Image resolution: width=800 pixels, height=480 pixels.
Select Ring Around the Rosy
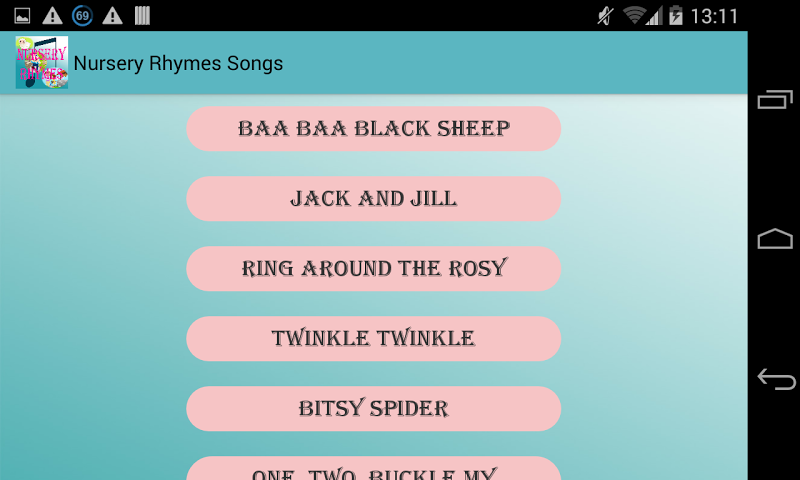point(373,269)
